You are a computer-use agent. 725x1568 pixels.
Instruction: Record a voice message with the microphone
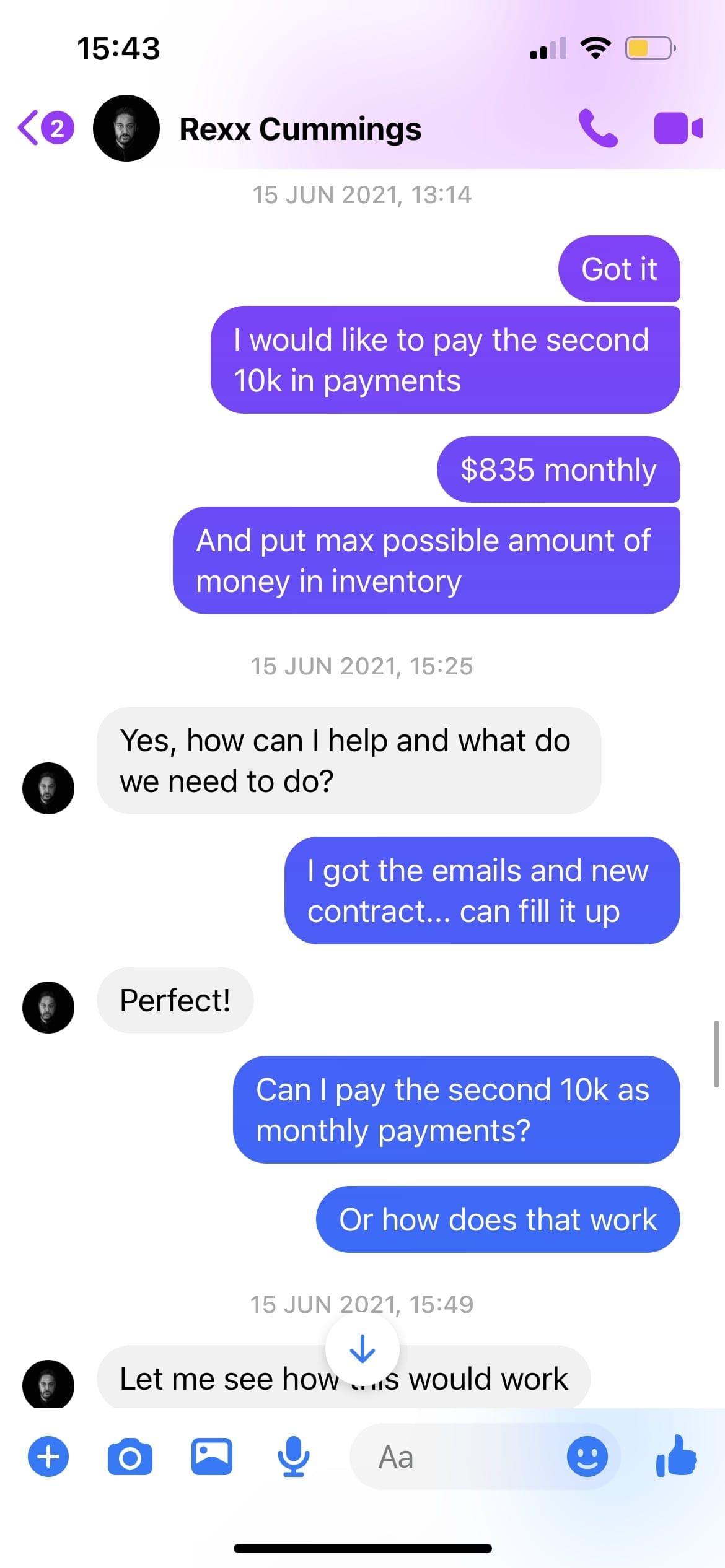click(x=293, y=1456)
